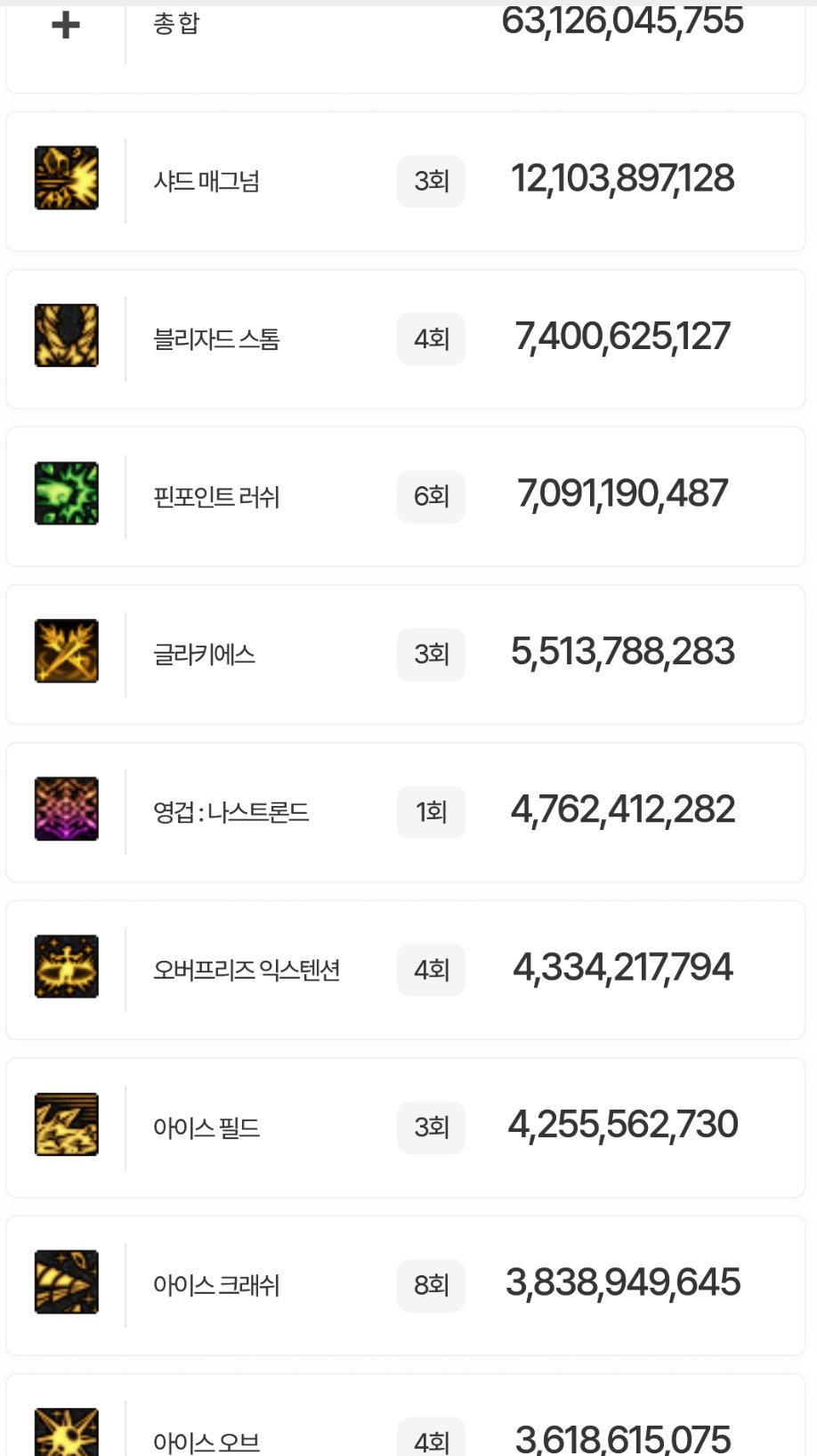817x1456 pixels.
Task: Expand the 총합 total row plus icon
Action: coord(66,25)
